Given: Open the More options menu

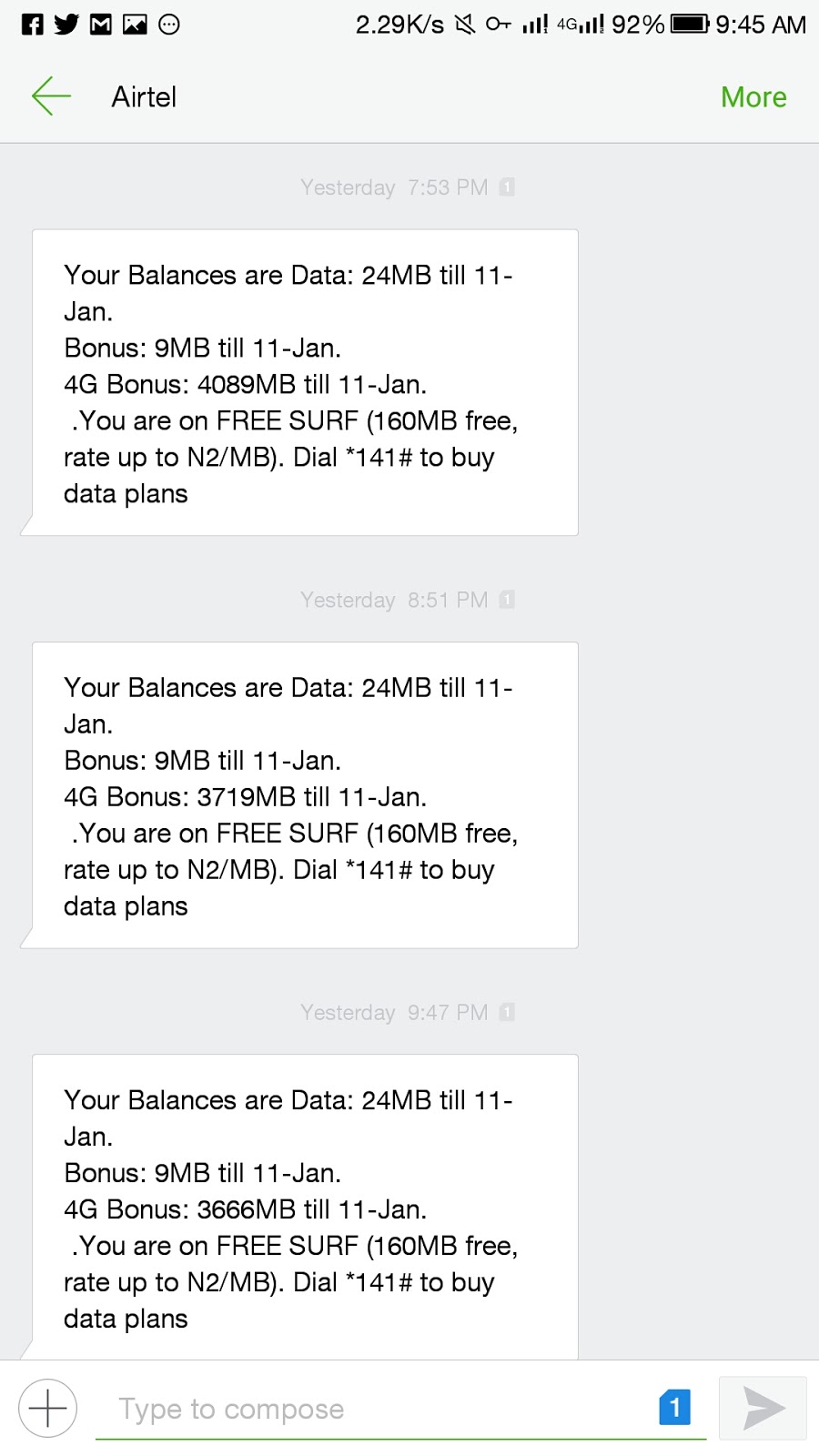Looking at the screenshot, I should [753, 96].
